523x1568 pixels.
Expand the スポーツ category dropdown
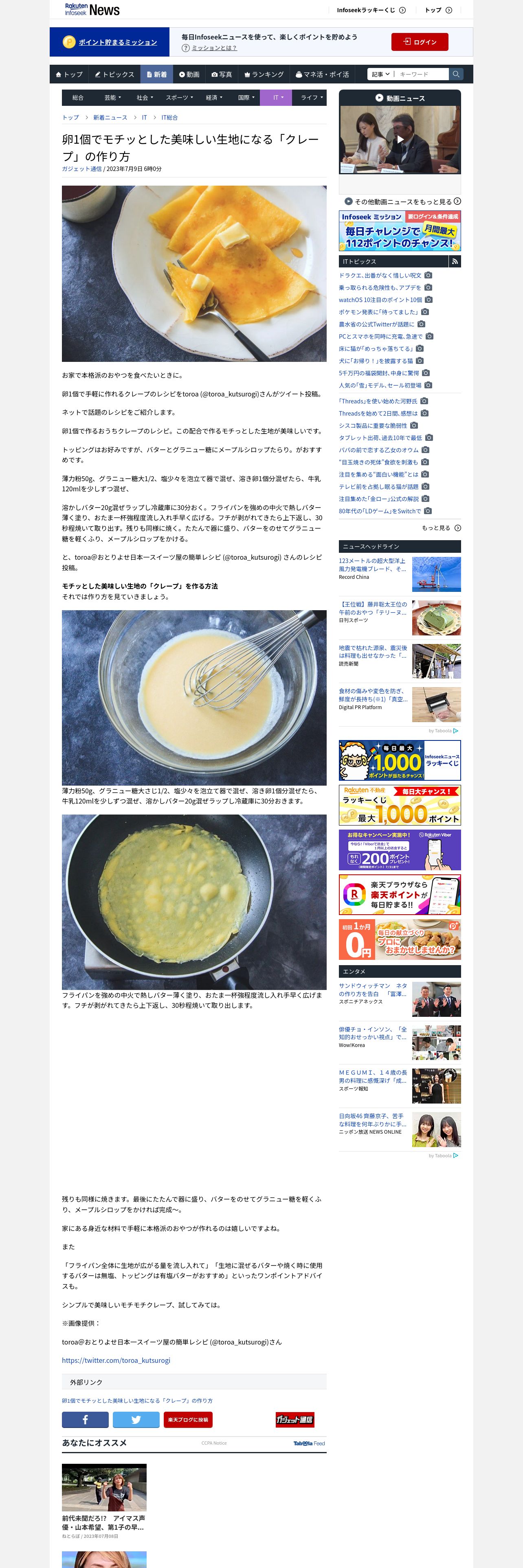point(179,97)
